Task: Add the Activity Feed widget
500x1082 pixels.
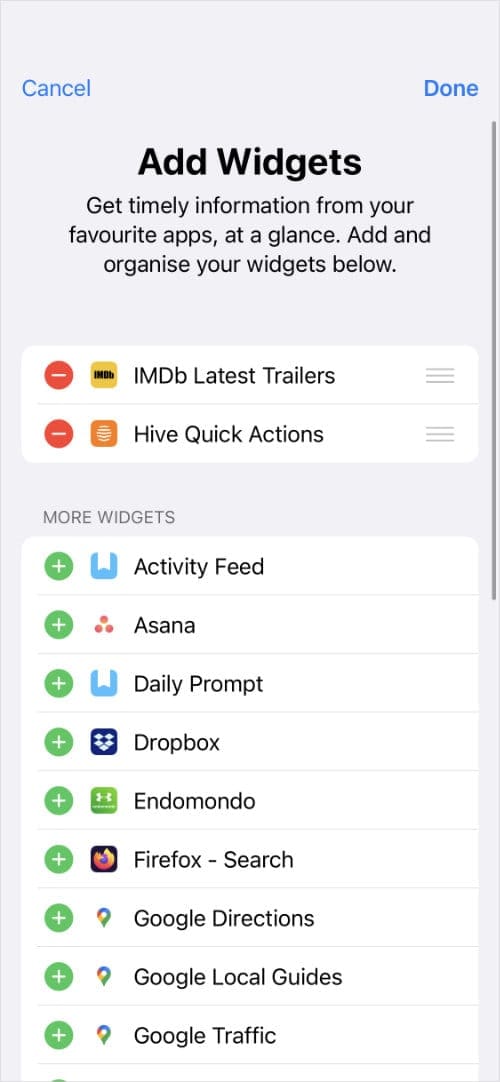Action: [x=59, y=567]
